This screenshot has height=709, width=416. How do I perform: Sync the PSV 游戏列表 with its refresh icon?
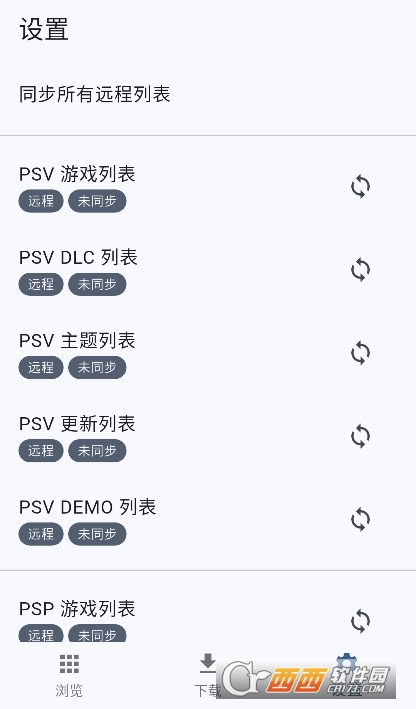[x=360, y=186]
